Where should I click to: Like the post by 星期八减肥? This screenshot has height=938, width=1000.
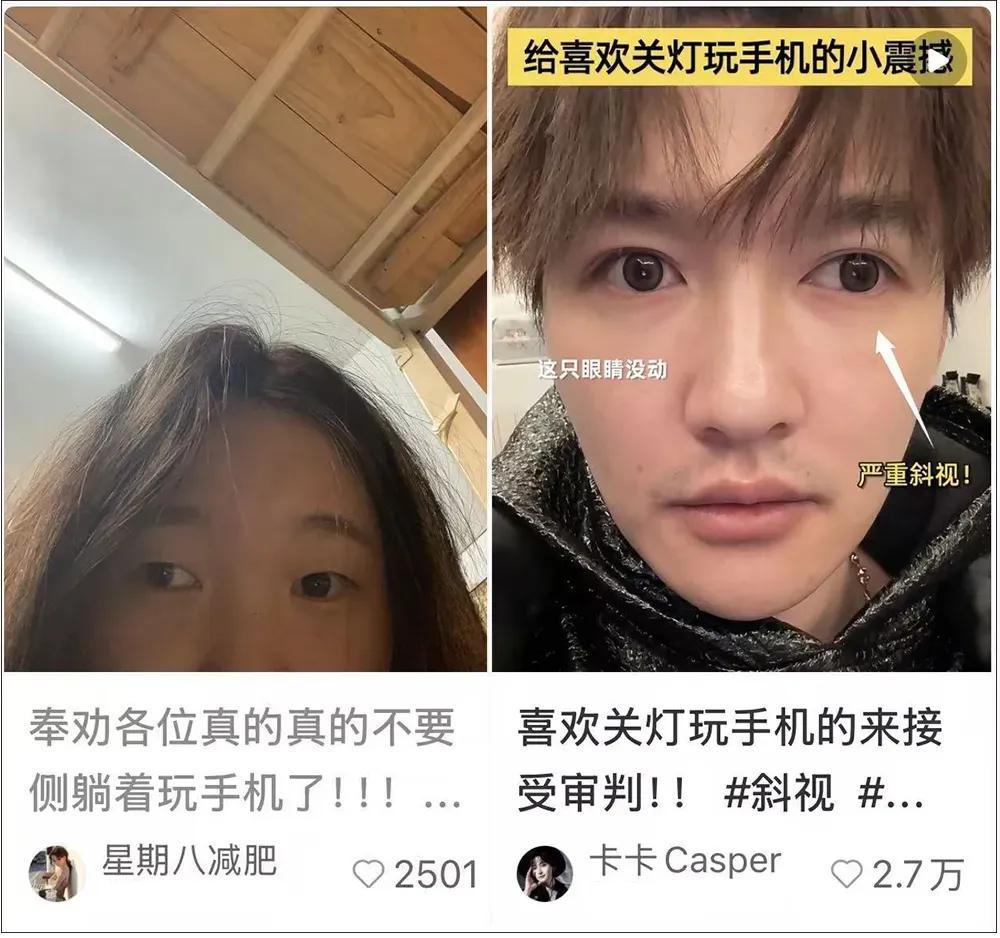(369, 874)
